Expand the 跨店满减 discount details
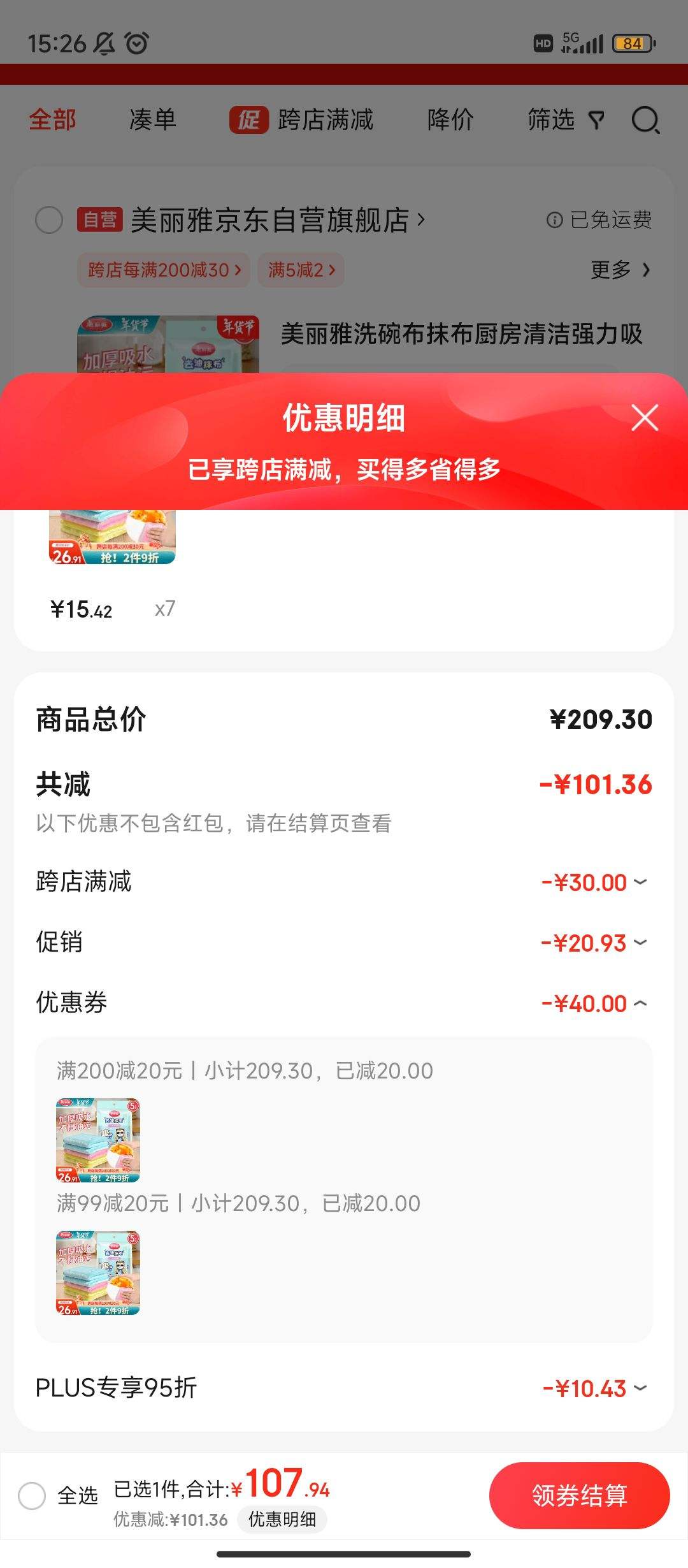This screenshot has height=1568, width=688. click(639, 882)
